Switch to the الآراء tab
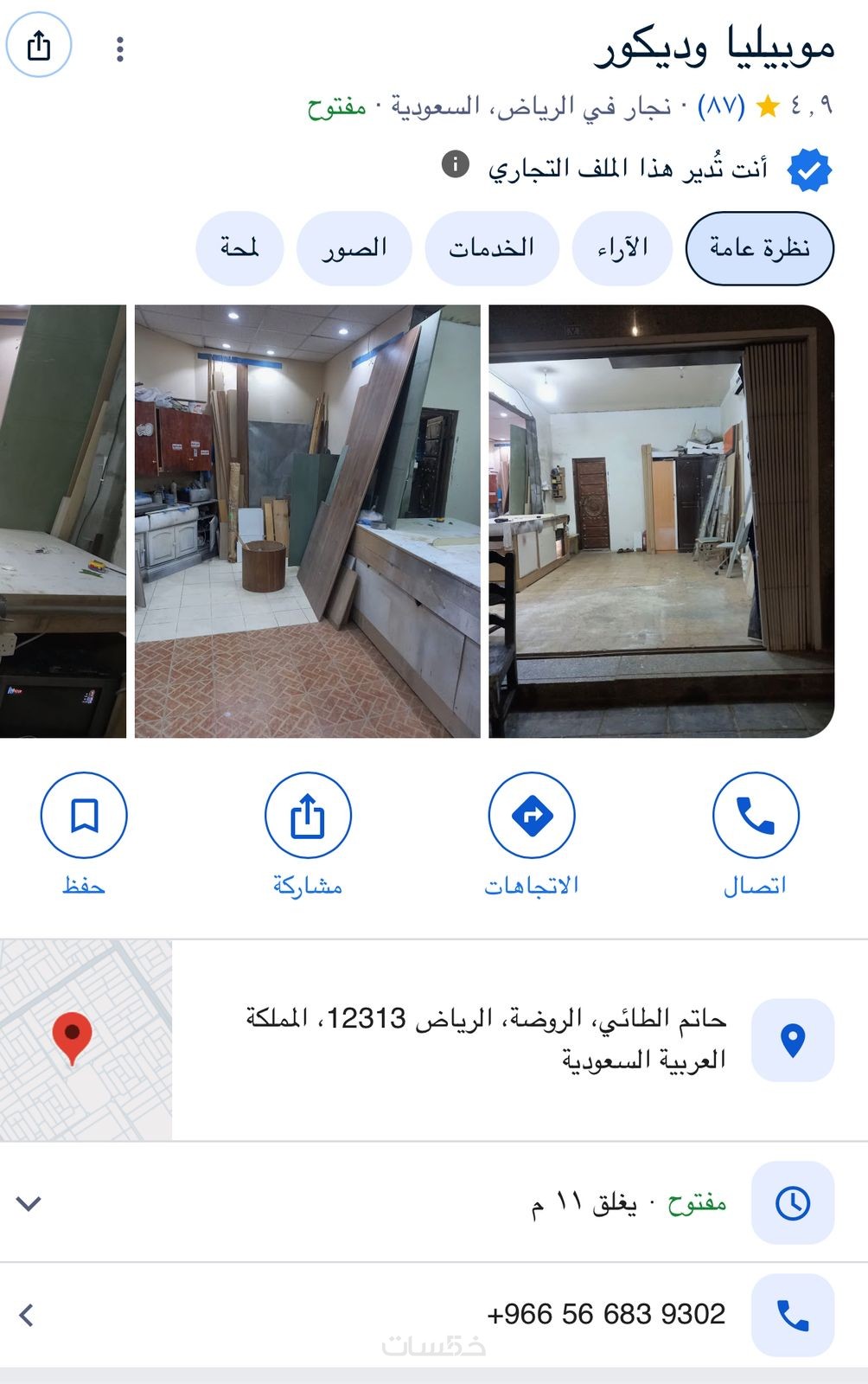 coord(622,248)
